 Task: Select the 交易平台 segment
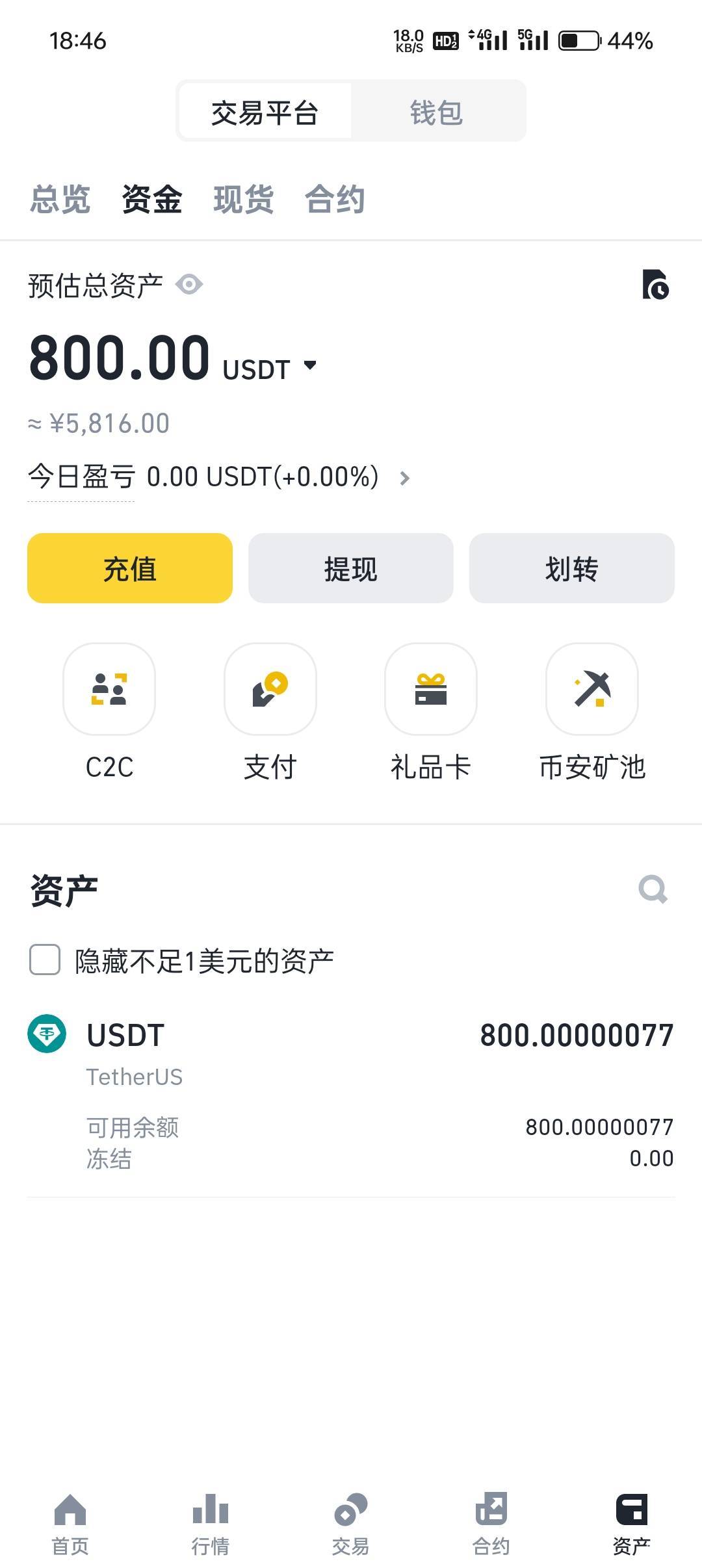pos(265,112)
